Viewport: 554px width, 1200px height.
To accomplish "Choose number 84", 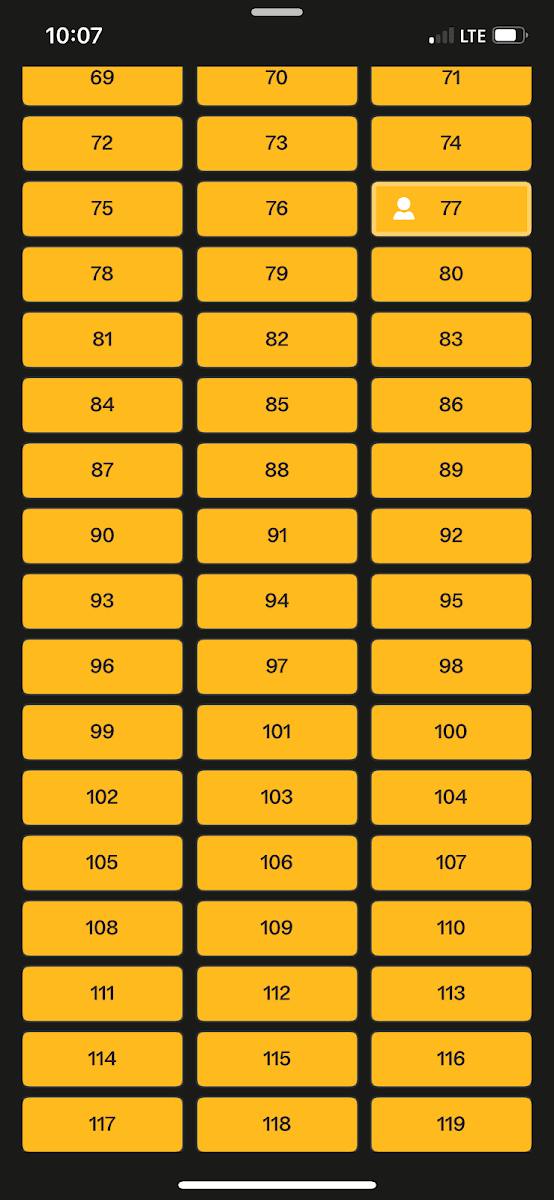I will 102,405.
